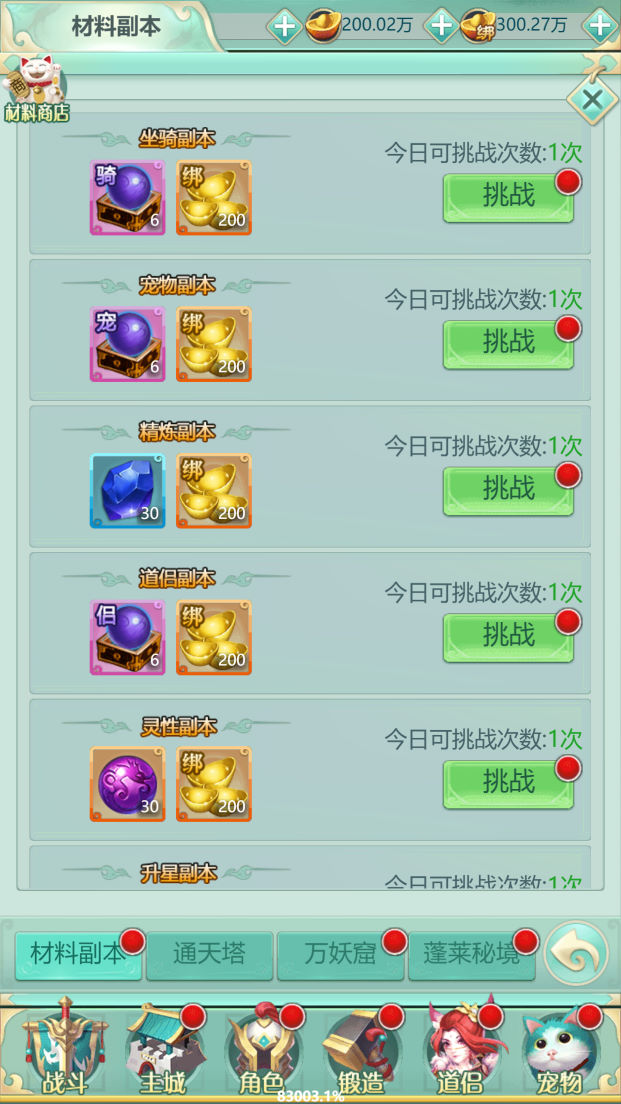621x1104 pixels.
Task: View the blue gem reward in 精炼副本
Action: point(127,491)
